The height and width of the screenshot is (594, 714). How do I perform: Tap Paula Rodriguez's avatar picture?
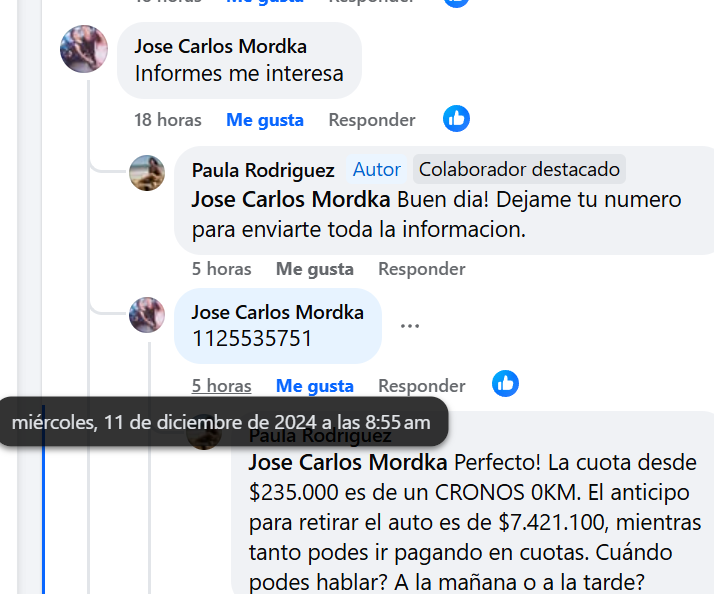147,173
